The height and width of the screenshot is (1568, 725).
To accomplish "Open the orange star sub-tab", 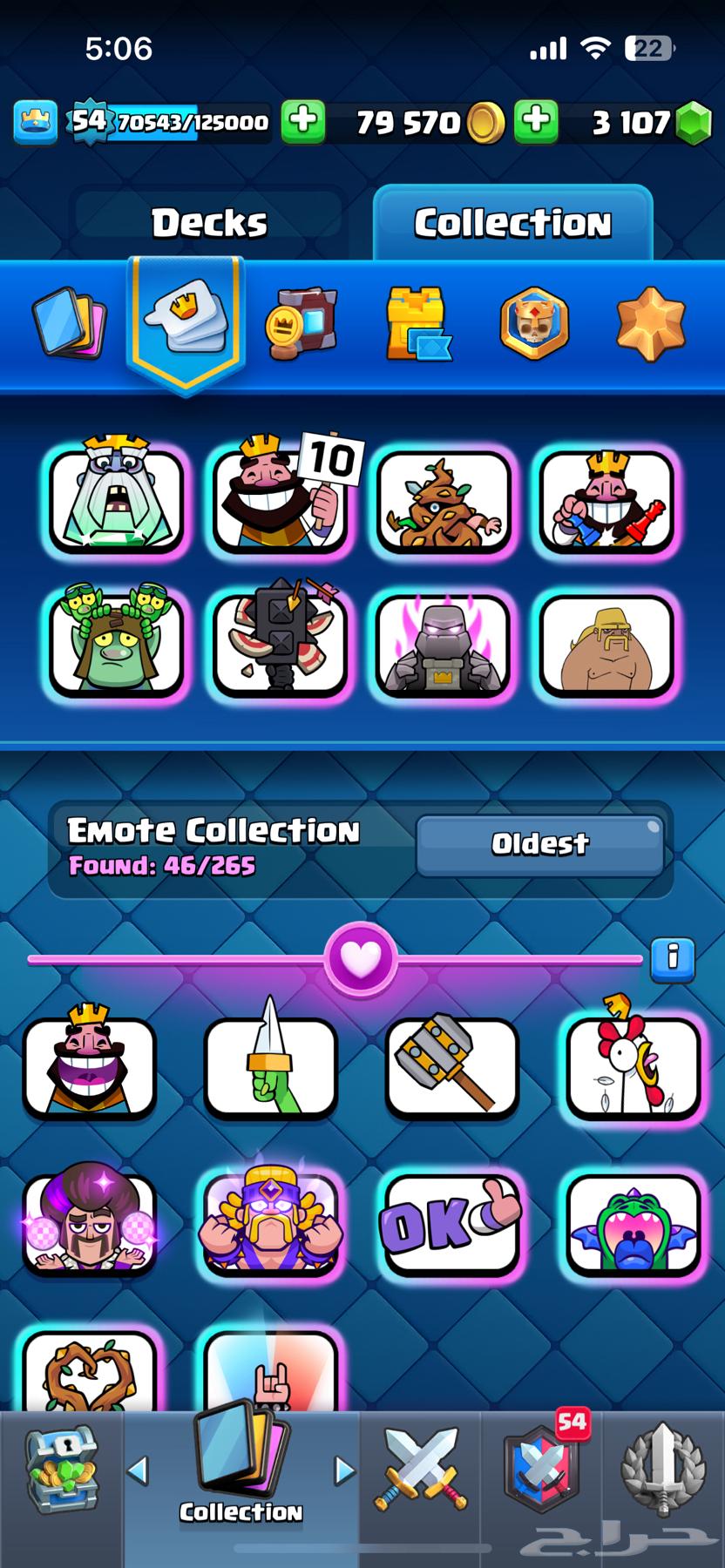I will coord(650,323).
